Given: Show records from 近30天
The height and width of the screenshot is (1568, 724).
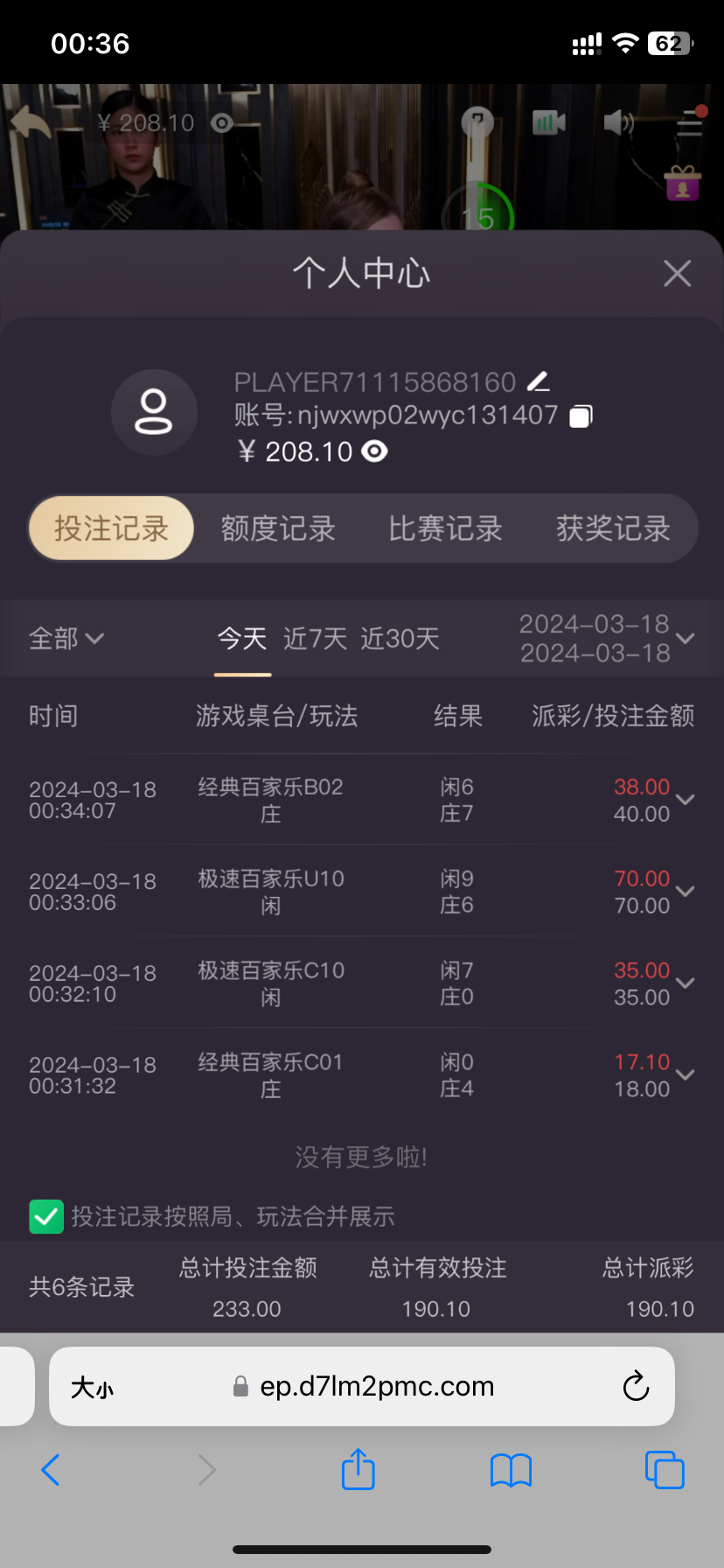Looking at the screenshot, I should coord(400,639).
